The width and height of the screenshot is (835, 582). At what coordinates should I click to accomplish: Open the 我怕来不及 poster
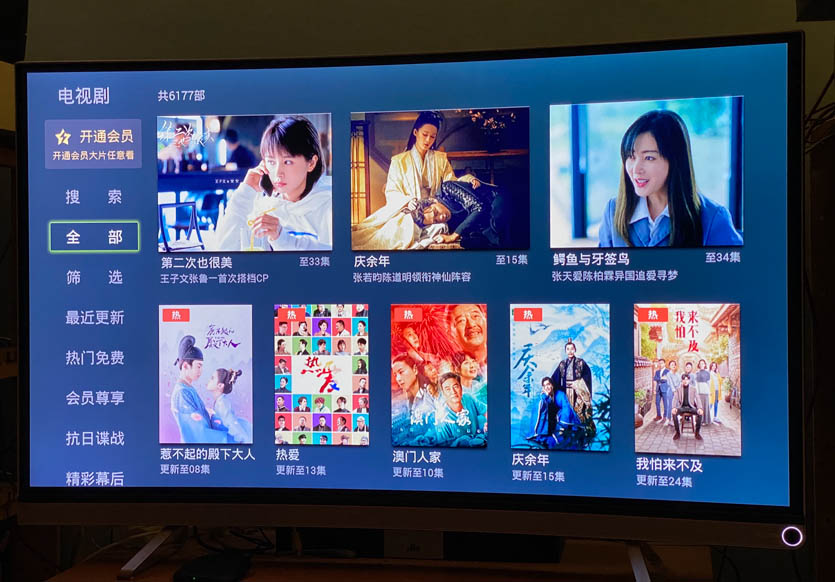point(686,380)
